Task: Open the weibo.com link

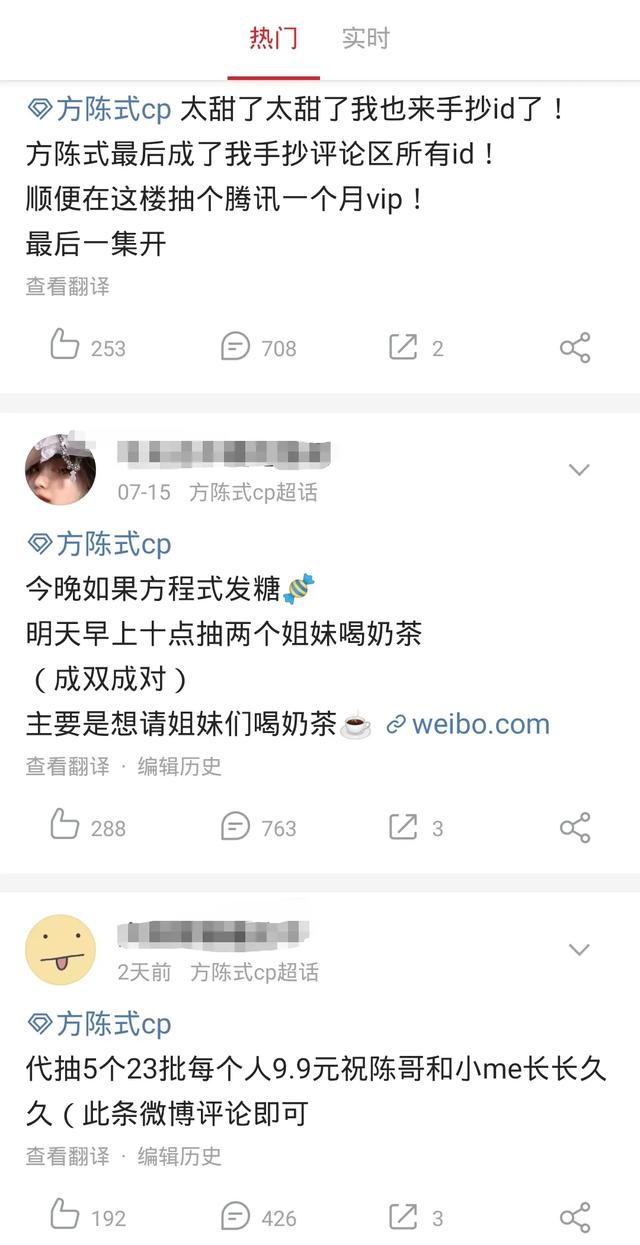Action: pyautogui.click(x=468, y=724)
